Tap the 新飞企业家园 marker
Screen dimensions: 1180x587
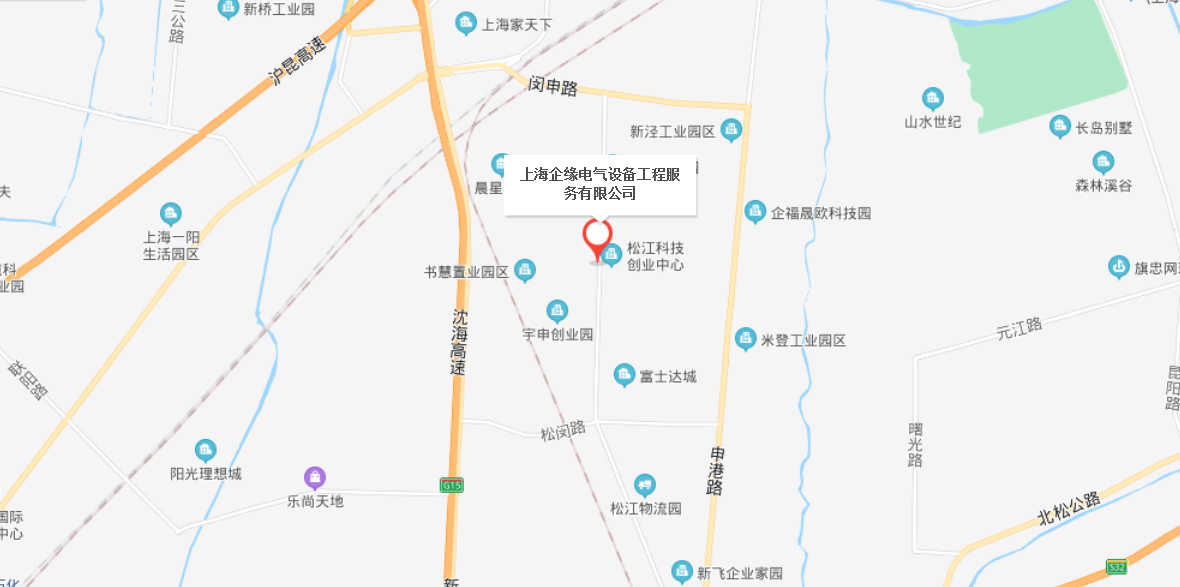(682, 573)
